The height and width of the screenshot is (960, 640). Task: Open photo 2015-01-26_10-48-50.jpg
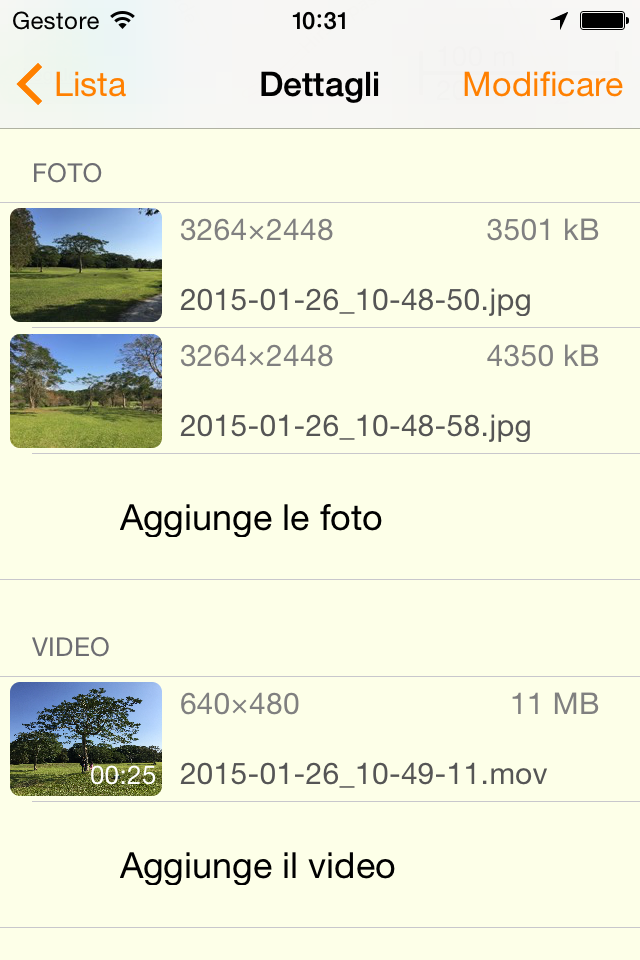320,266
